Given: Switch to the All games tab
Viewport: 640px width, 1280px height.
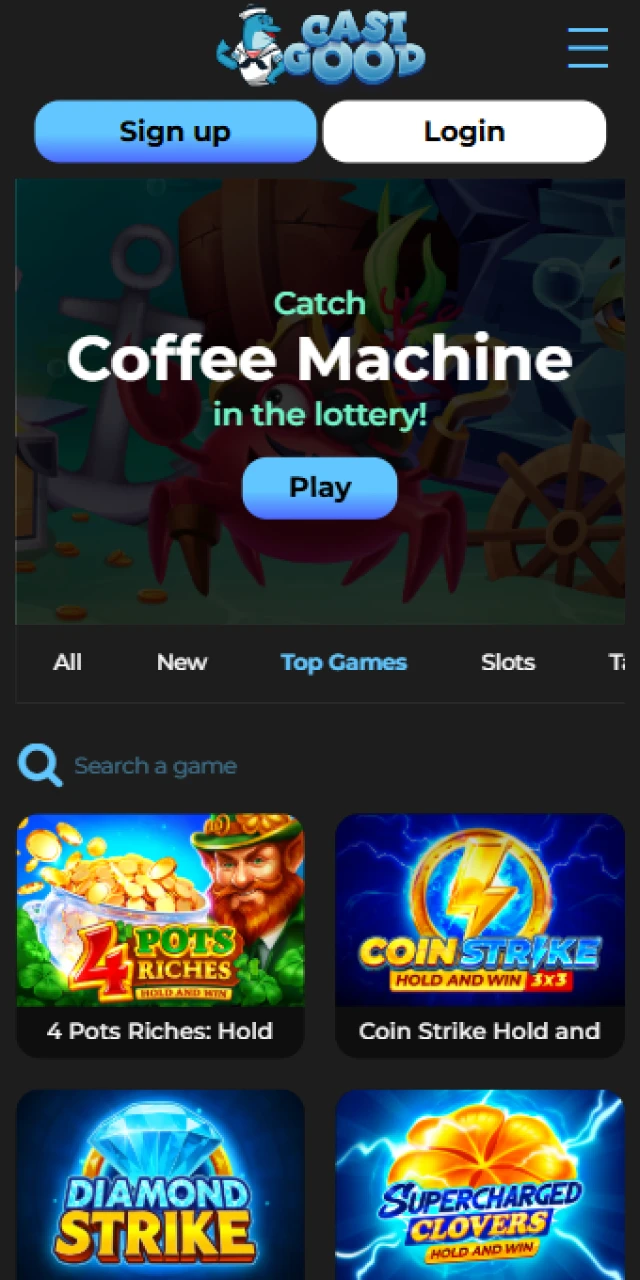Looking at the screenshot, I should (68, 662).
